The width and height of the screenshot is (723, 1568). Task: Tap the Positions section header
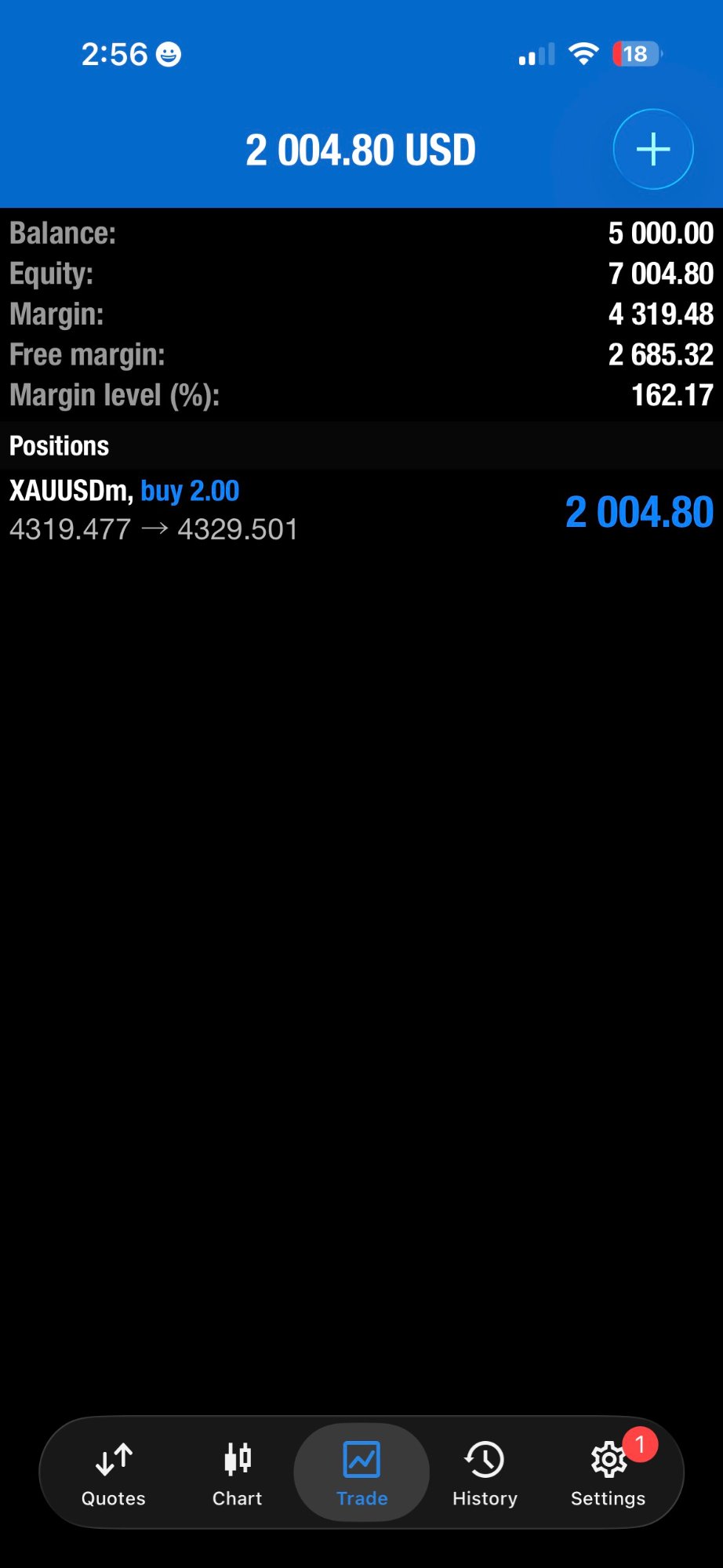pyautogui.click(x=59, y=445)
